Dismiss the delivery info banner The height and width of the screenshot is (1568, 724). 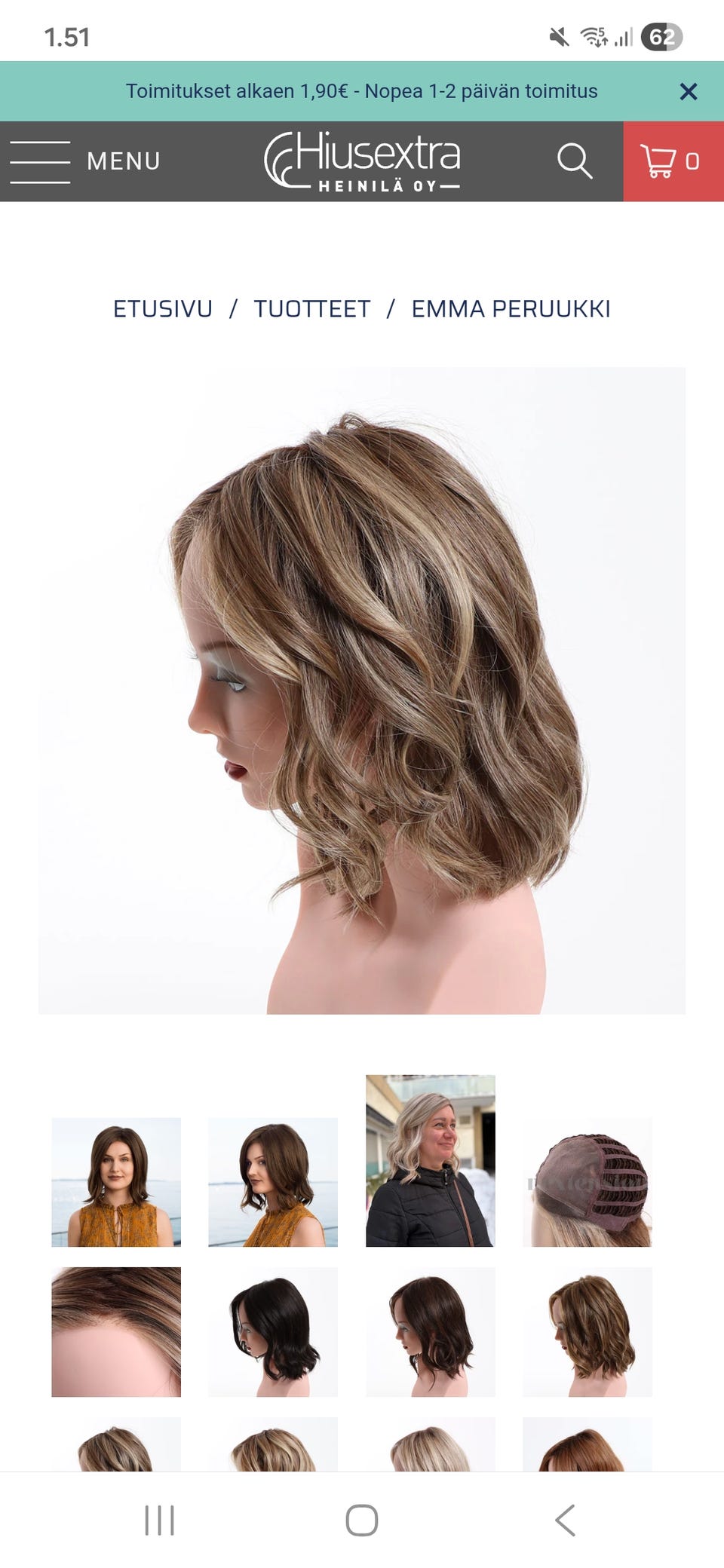688,91
